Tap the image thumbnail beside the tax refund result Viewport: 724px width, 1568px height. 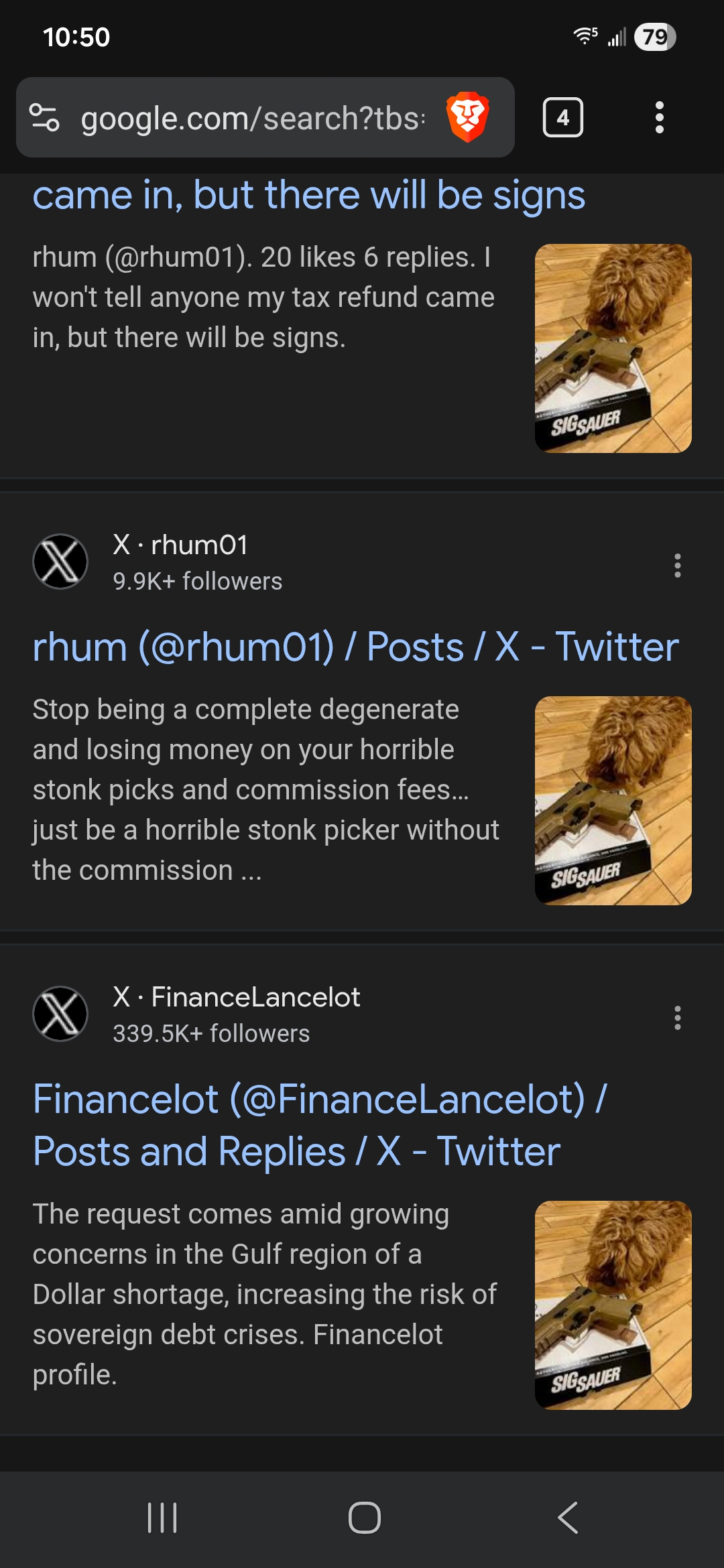pos(613,348)
